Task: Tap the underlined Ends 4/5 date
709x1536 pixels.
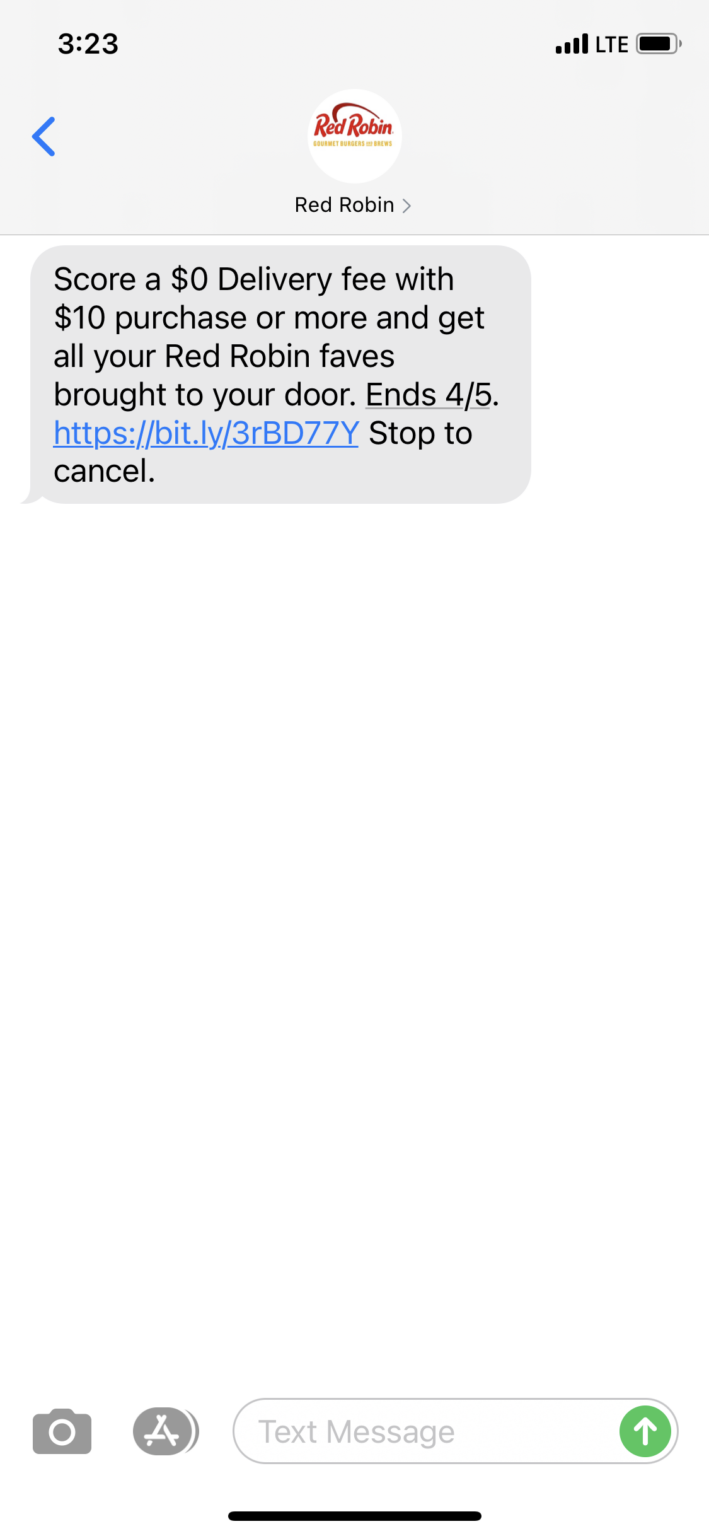Action: 429,395
